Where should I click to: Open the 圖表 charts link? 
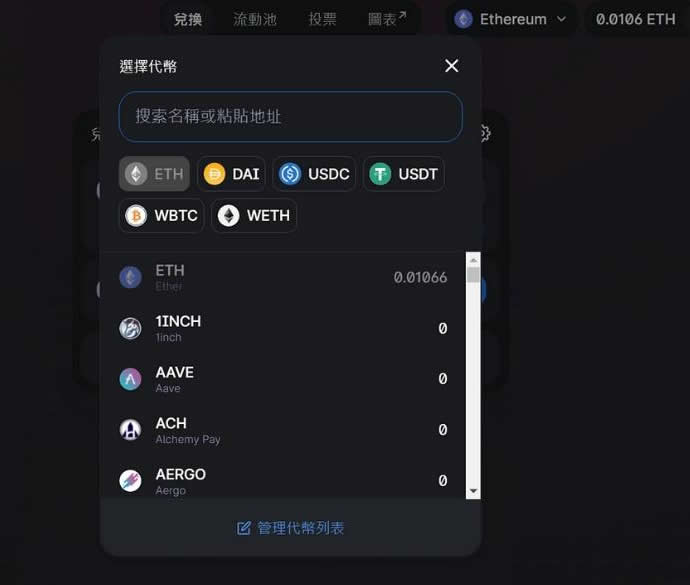(x=387, y=19)
